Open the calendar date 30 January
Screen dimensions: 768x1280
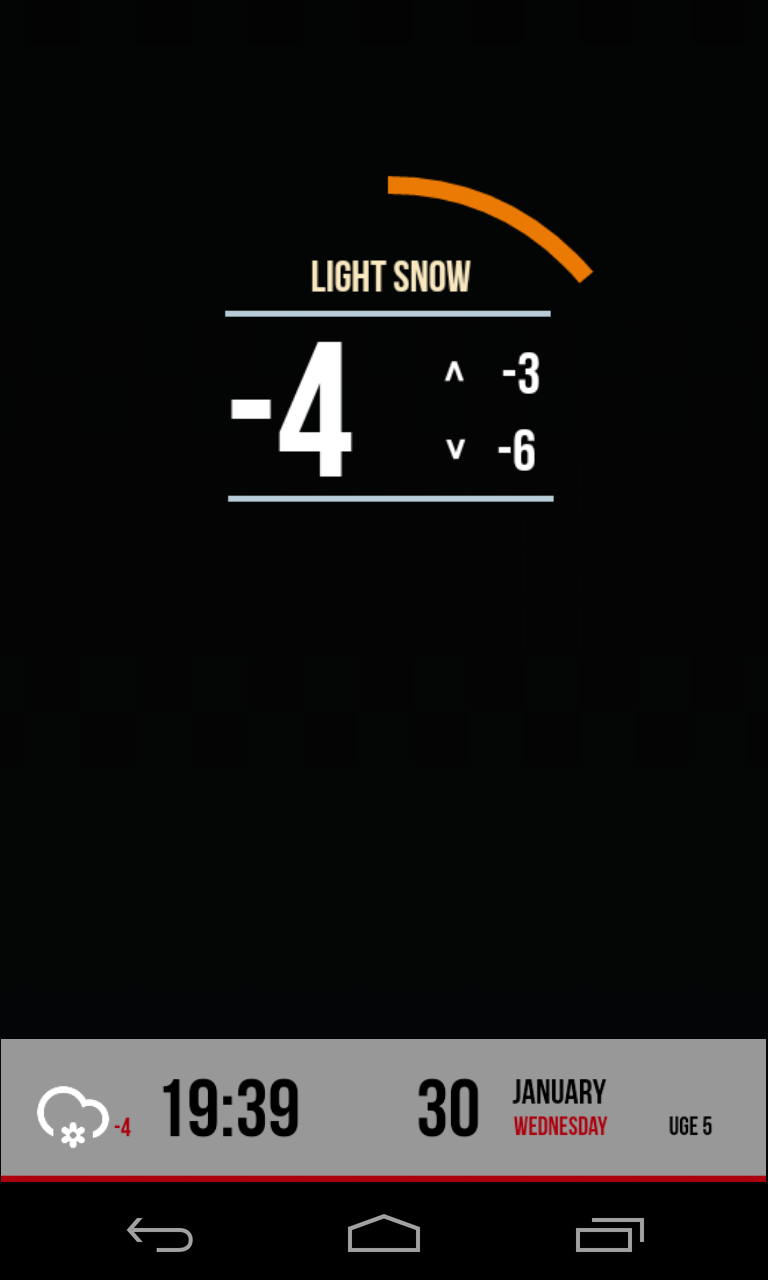tap(512, 1109)
